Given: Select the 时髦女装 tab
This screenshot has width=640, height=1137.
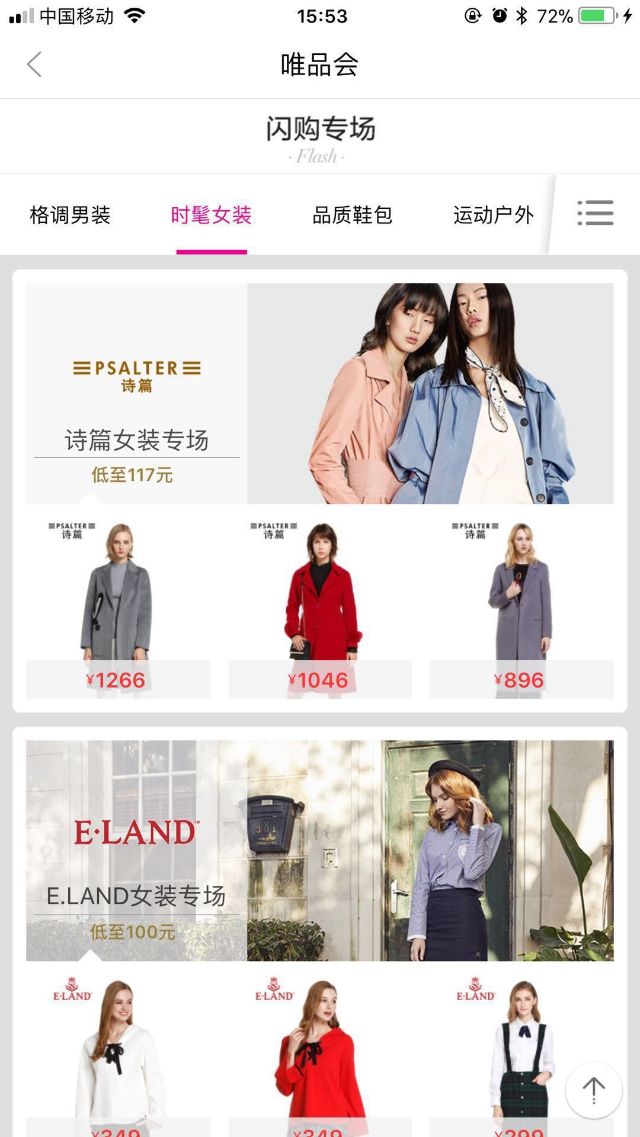Looking at the screenshot, I should click(x=211, y=215).
